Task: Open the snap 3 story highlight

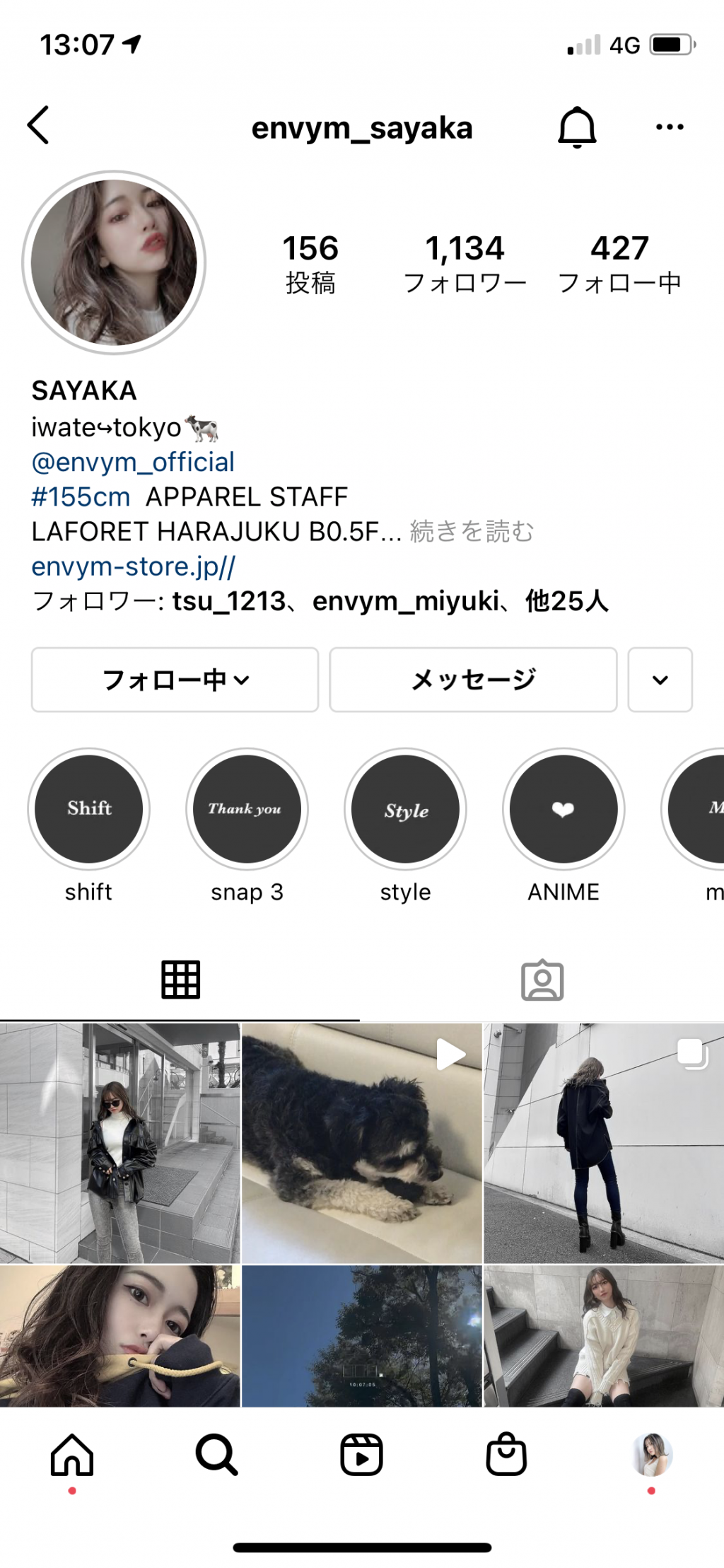Action: click(247, 809)
